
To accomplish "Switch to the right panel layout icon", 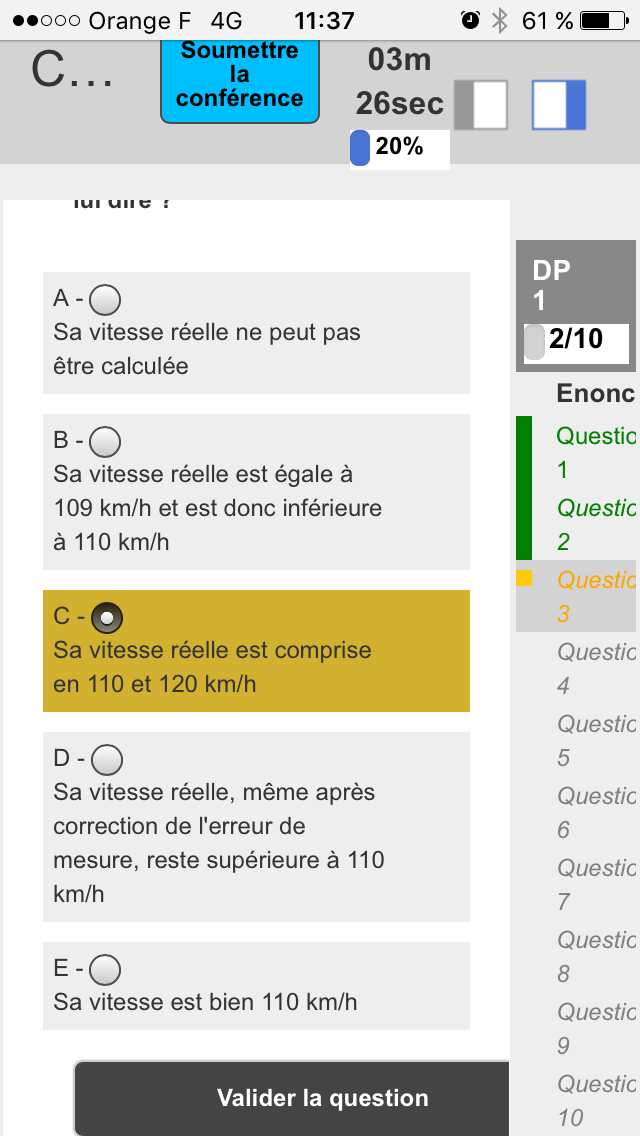I will pyautogui.click(x=559, y=106).
